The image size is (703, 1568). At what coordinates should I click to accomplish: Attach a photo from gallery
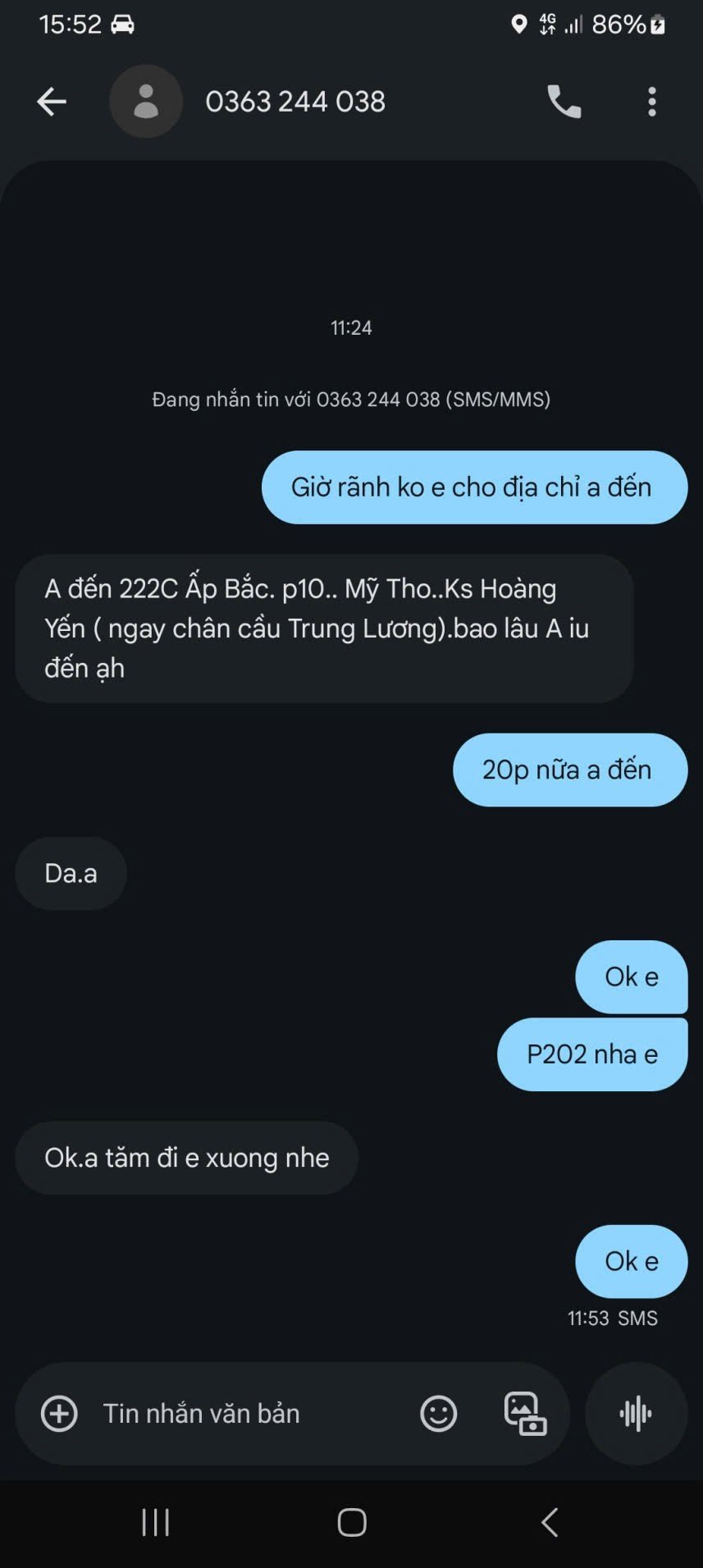tap(525, 1414)
